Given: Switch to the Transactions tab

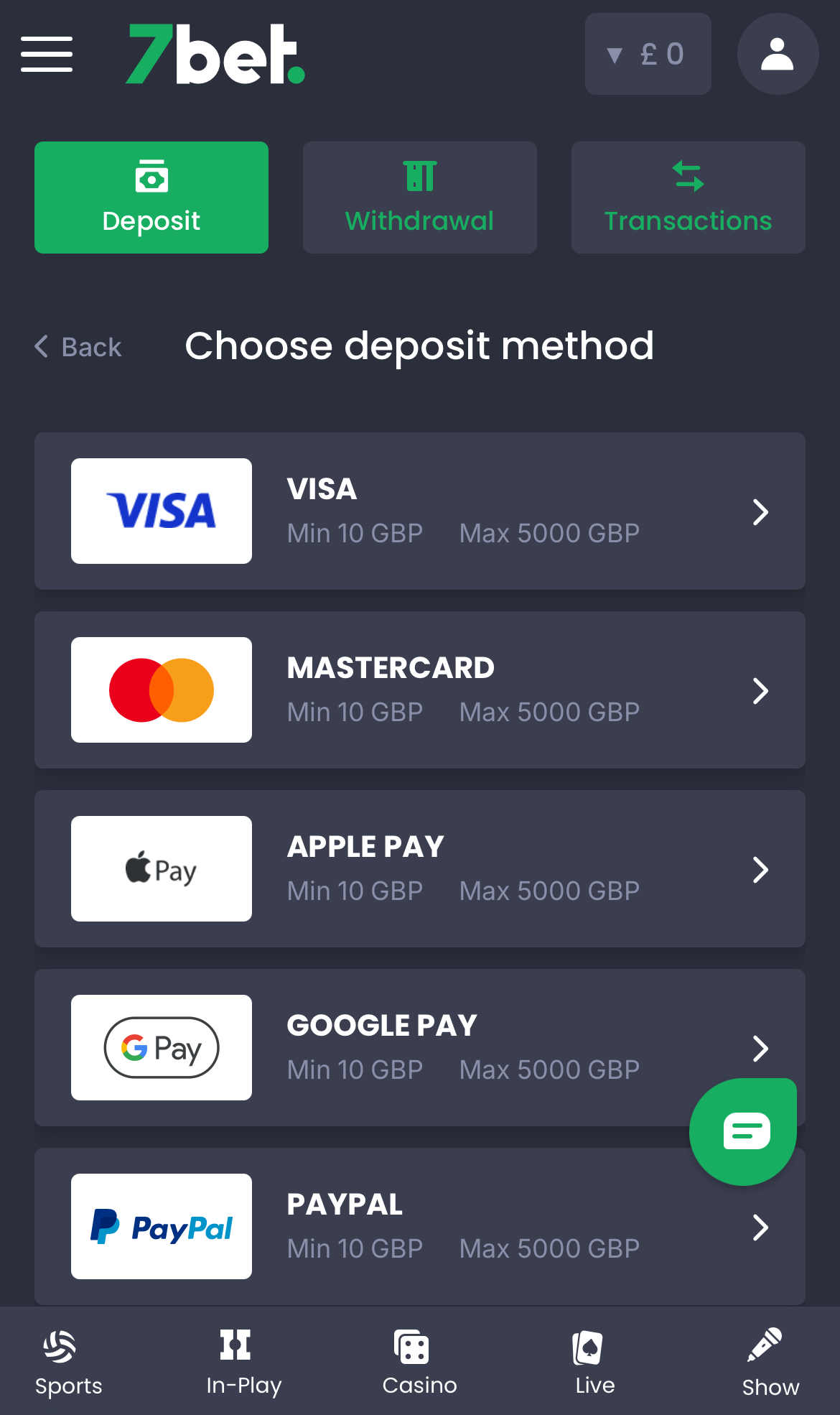Looking at the screenshot, I should 687,197.
